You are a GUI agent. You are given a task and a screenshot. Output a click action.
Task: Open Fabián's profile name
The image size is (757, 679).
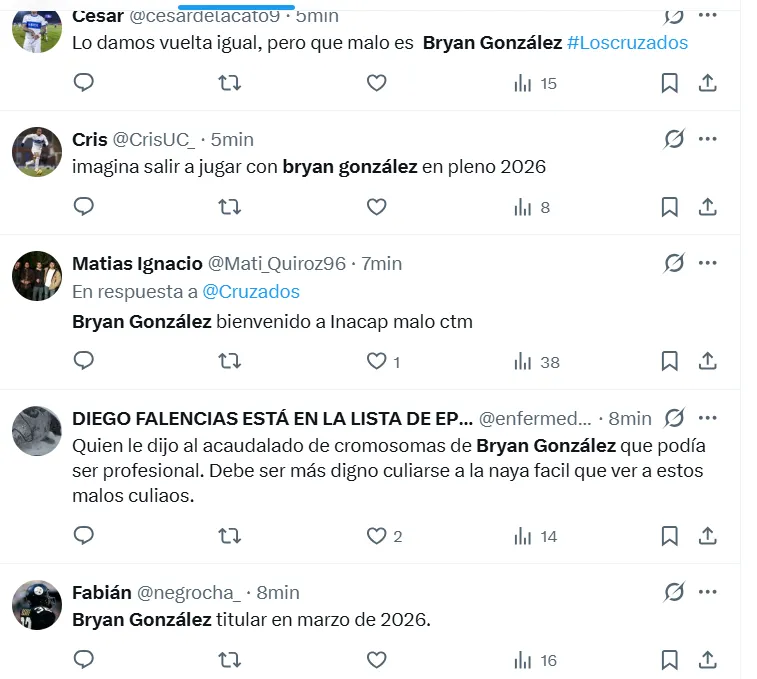[101, 593]
